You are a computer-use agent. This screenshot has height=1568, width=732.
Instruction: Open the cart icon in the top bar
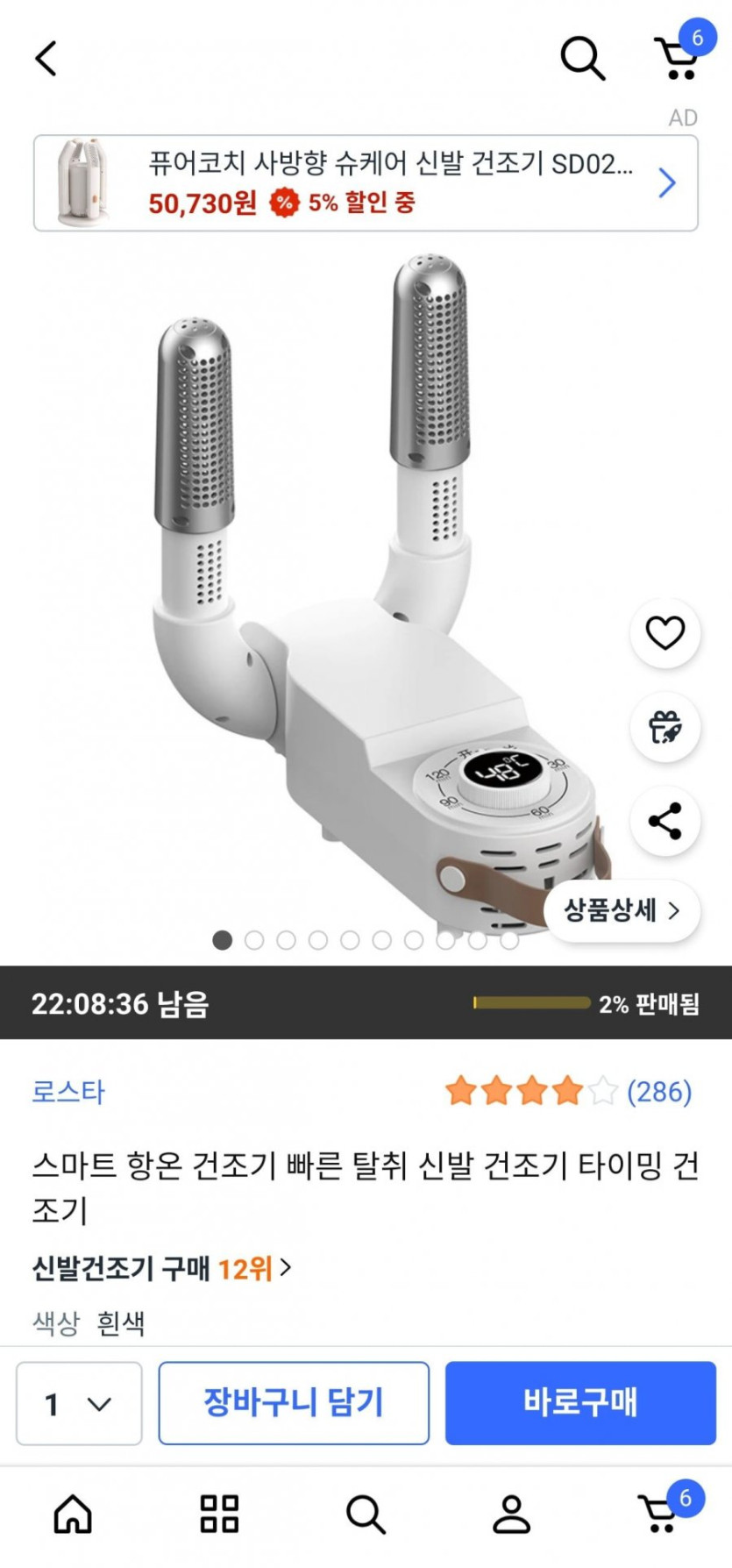point(678,58)
